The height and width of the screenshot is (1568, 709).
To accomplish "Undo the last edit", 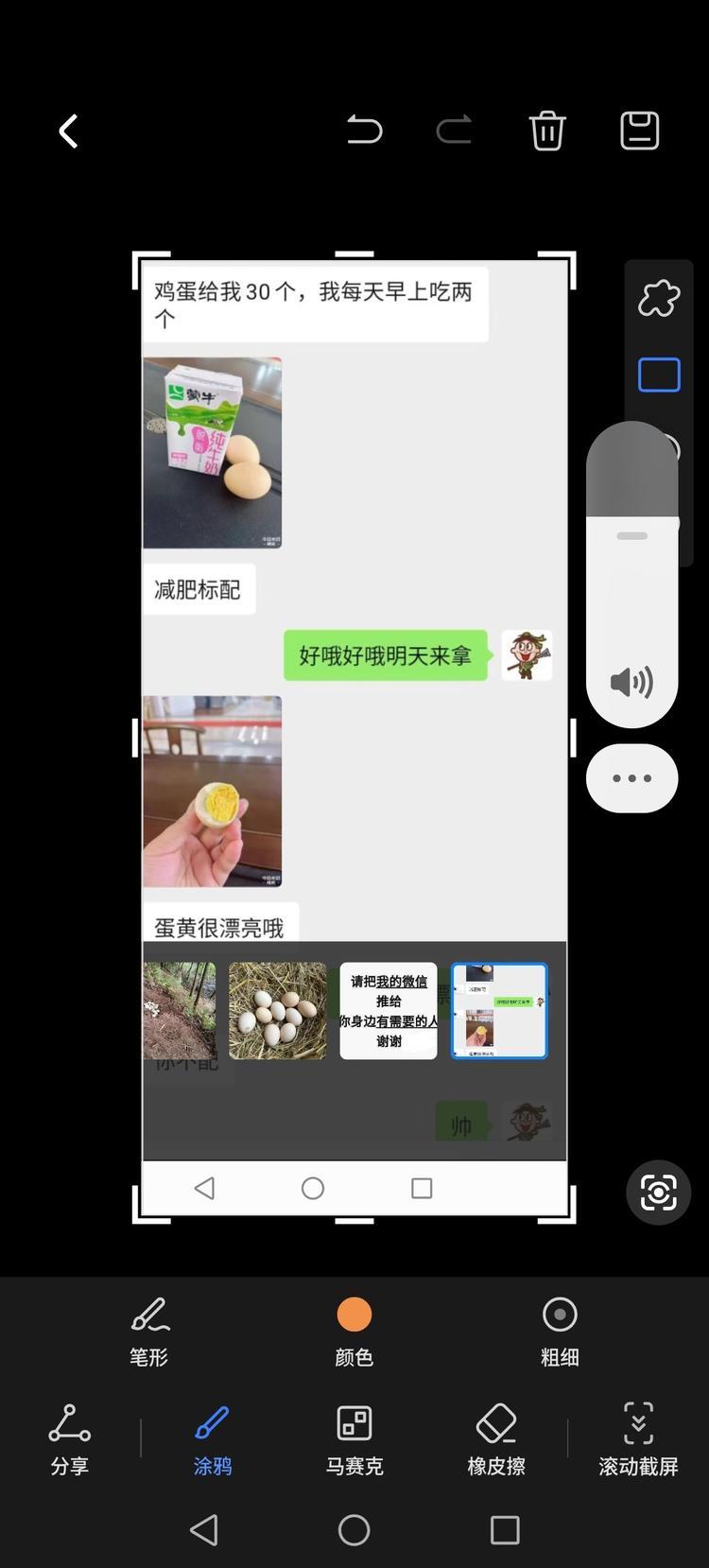I will pyautogui.click(x=364, y=131).
